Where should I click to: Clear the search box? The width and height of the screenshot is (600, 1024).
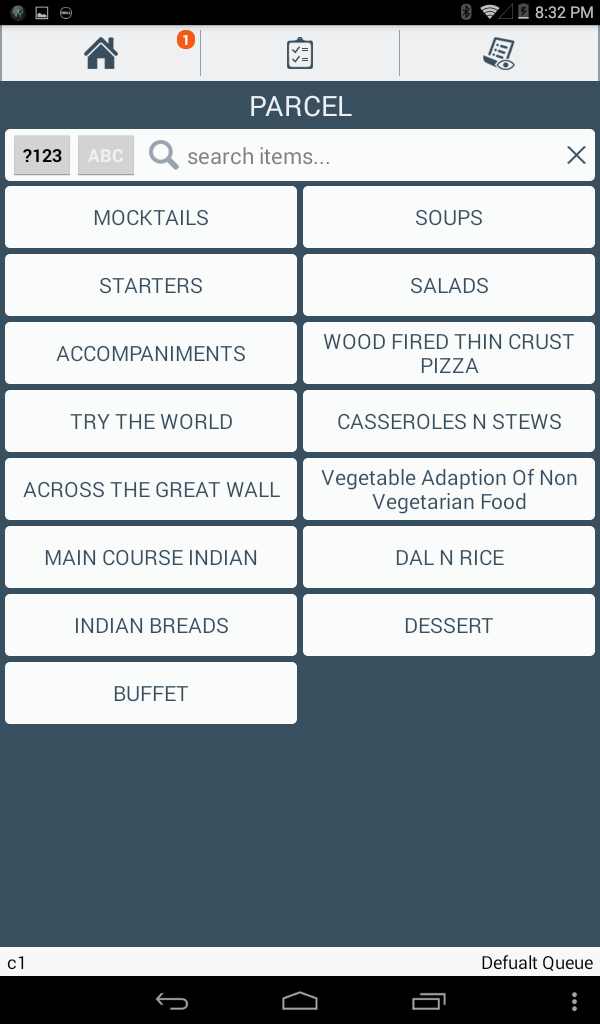(x=576, y=155)
